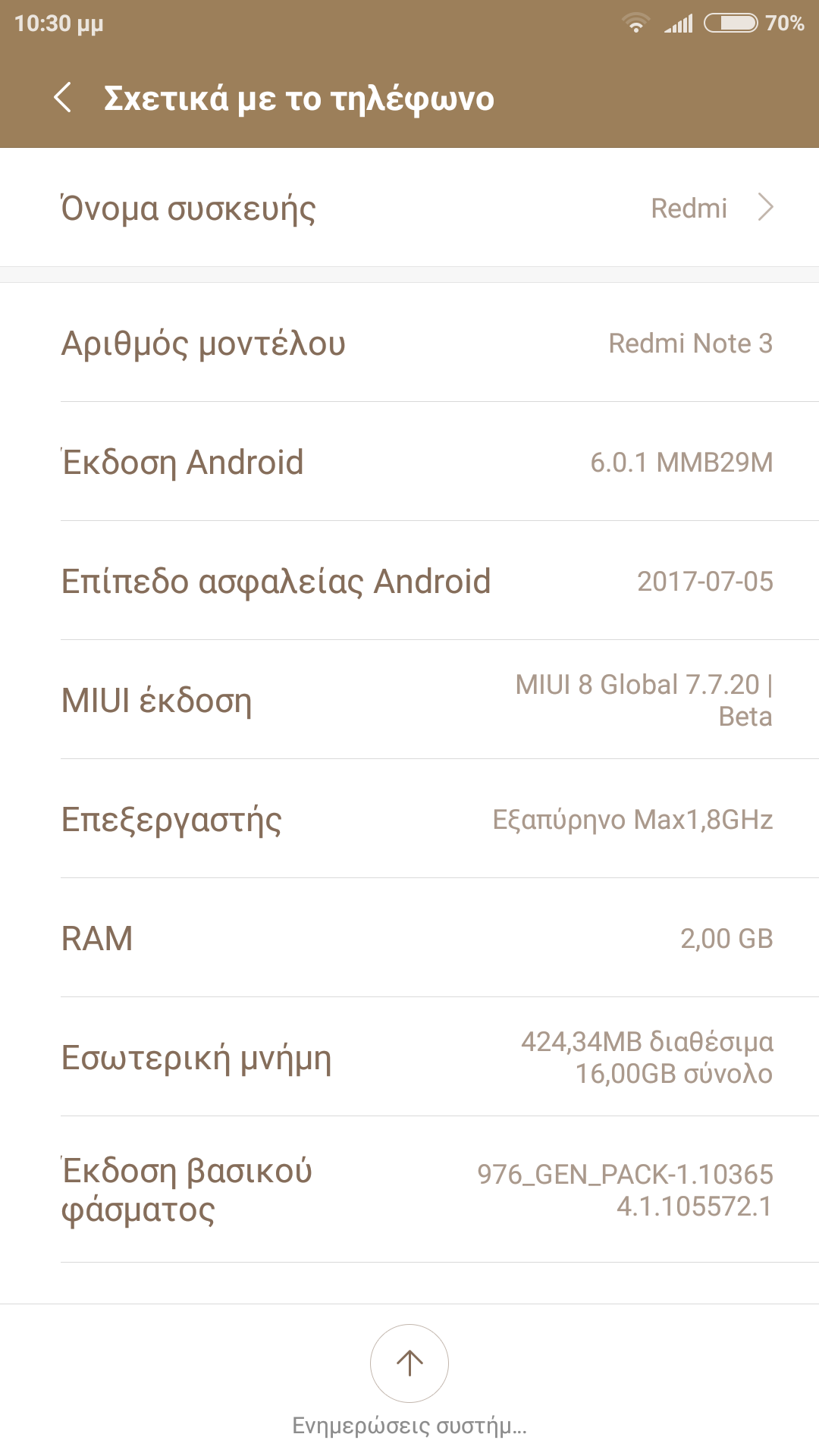Go back from Σχετικά με το τηλέφωνο

pos(64,99)
